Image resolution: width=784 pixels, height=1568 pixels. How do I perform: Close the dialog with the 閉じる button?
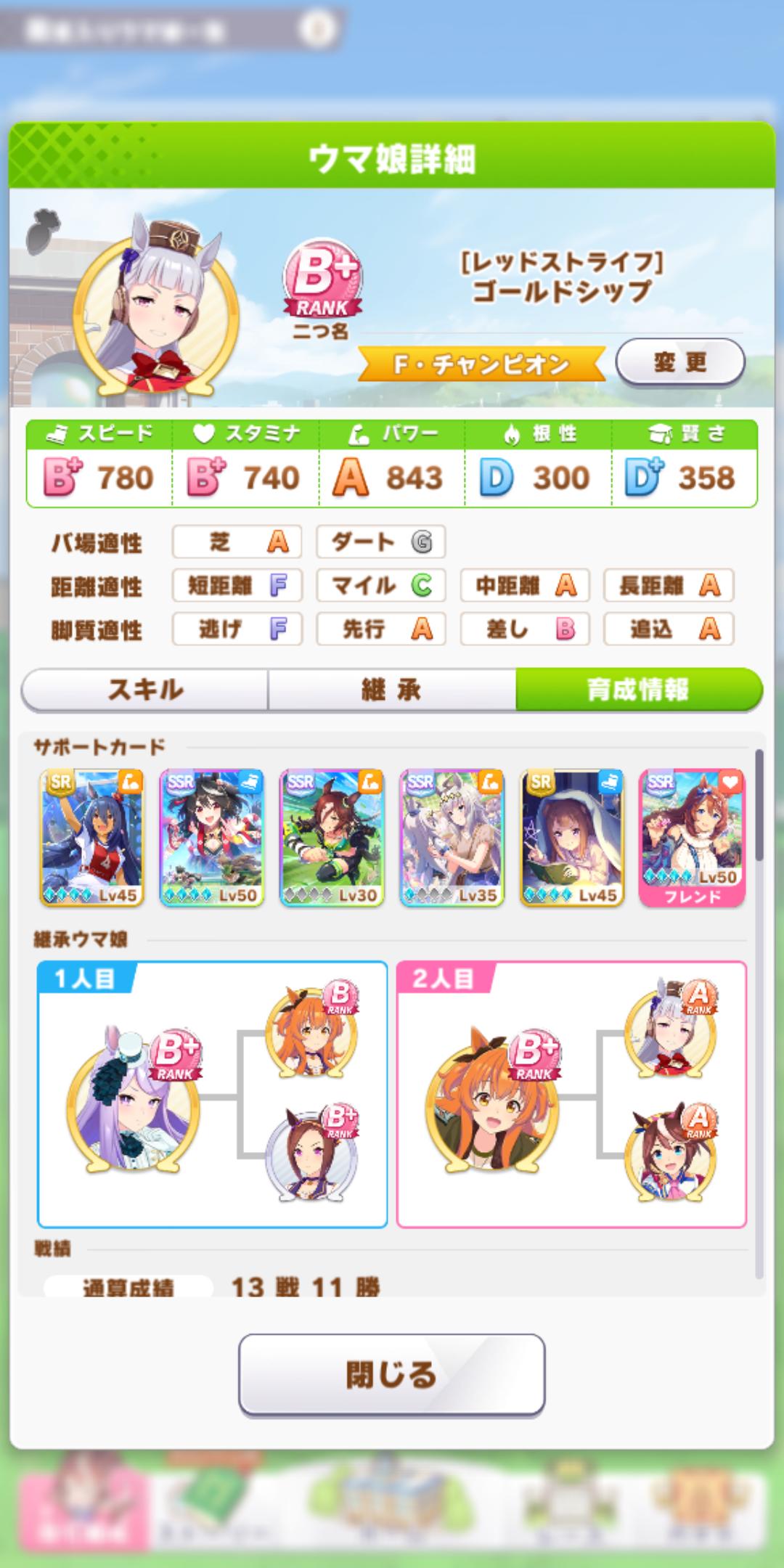click(392, 1374)
